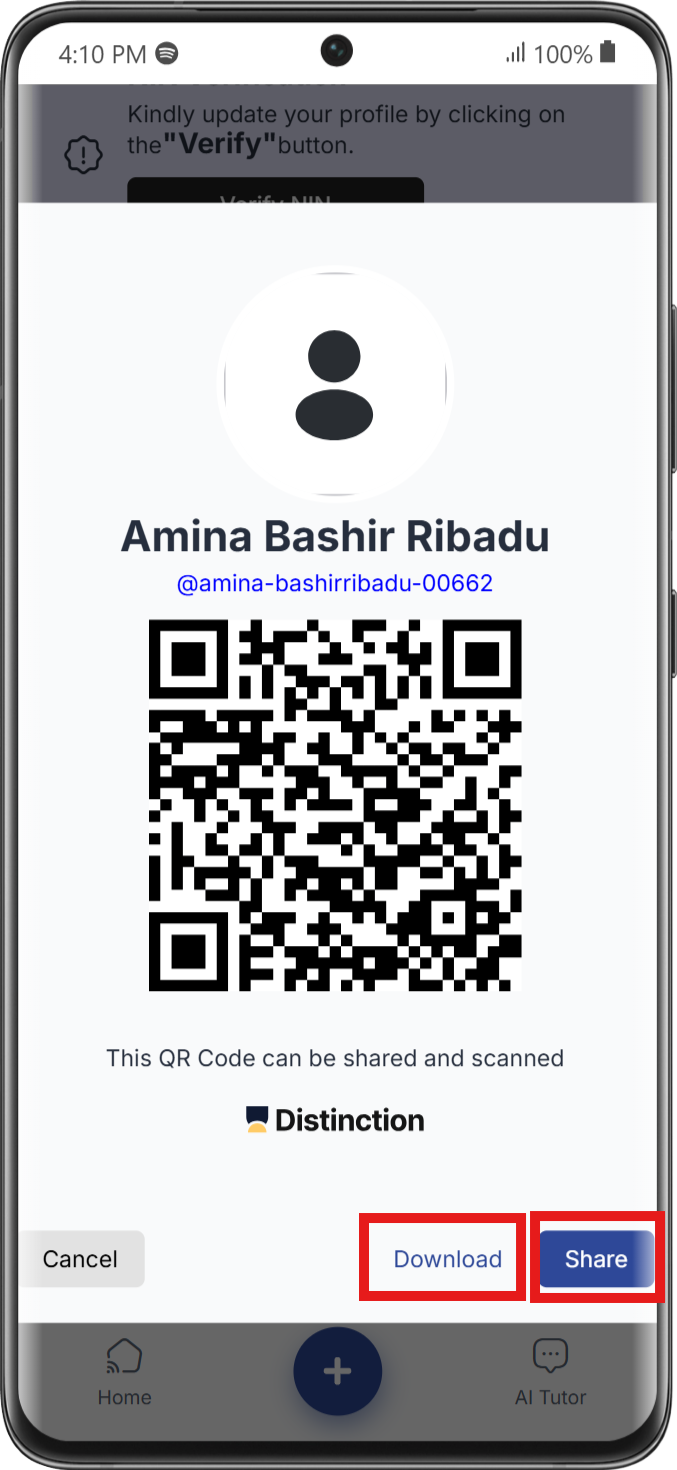Download the QR code
The height and width of the screenshot is (1470, 677).
pyautogui.click(x=447, y=1259)
